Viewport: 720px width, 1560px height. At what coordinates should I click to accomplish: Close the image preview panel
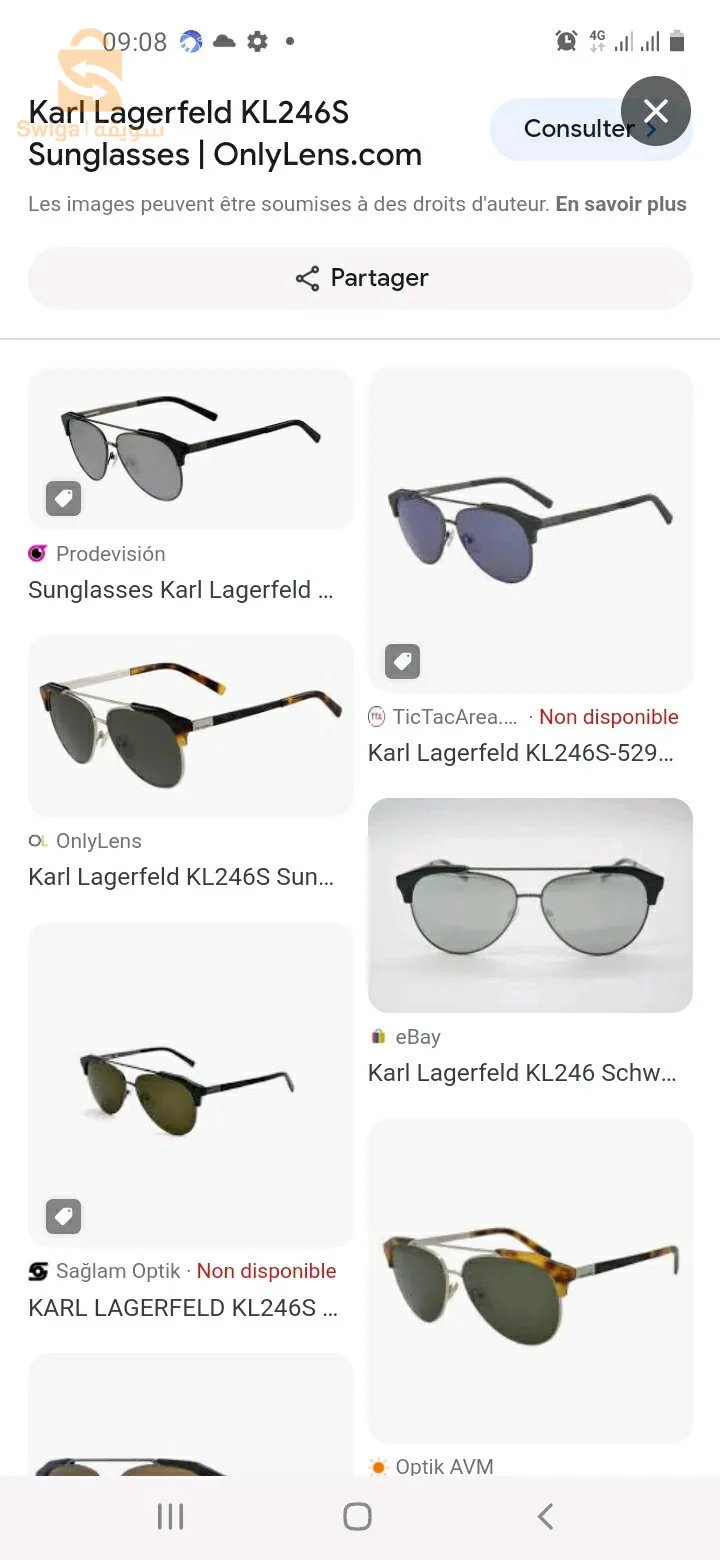655,111
